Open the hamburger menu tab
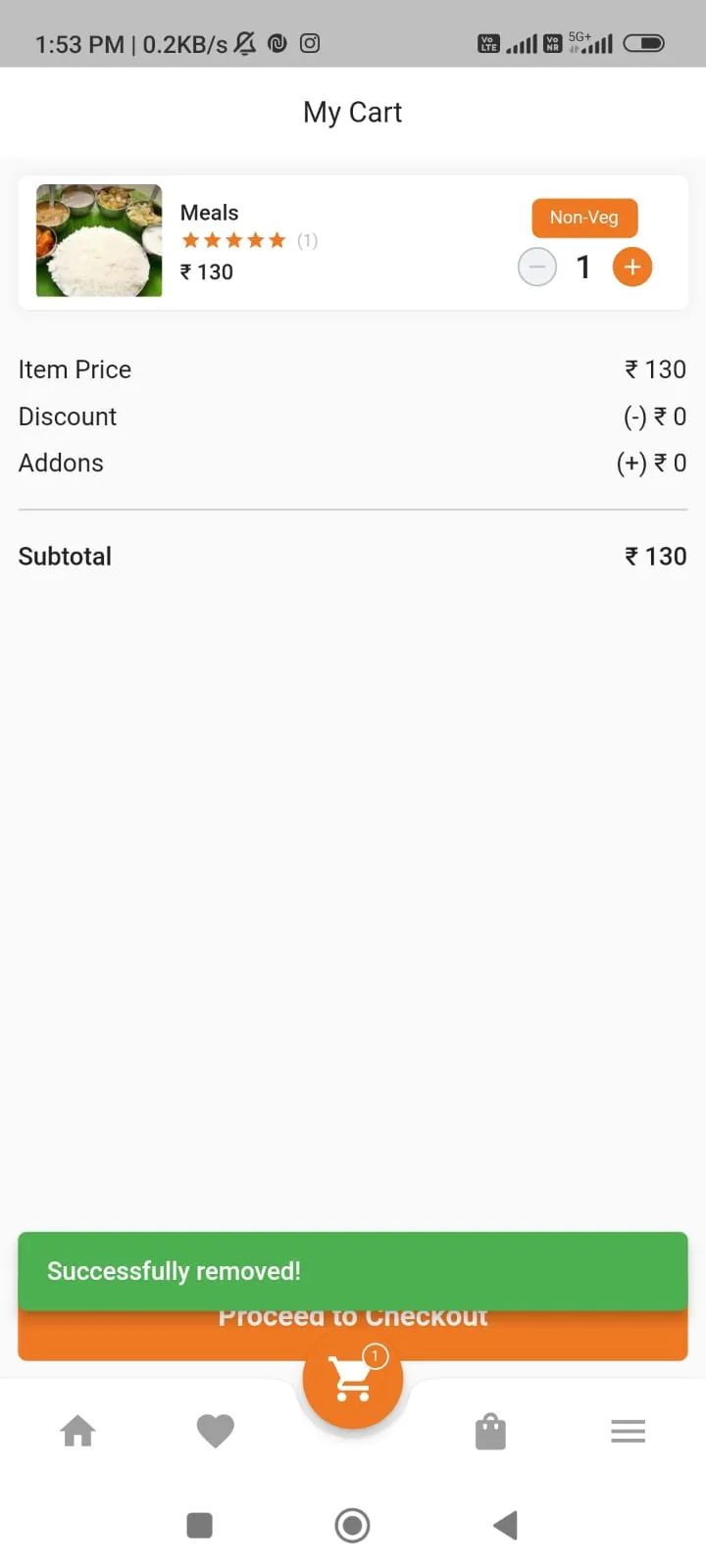Screen dimensions: 706x1568 coord(629,1432)
